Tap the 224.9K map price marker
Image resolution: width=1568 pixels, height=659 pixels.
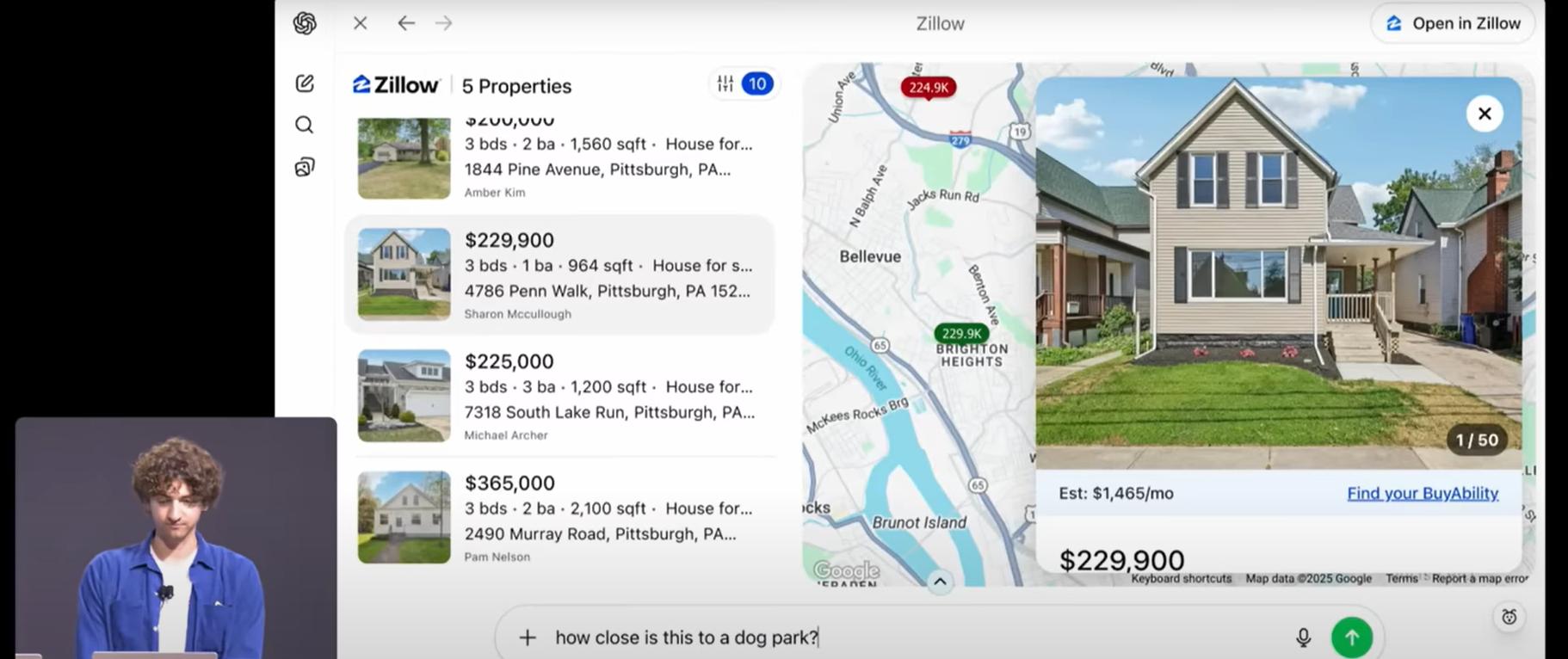tap(929, 87)
